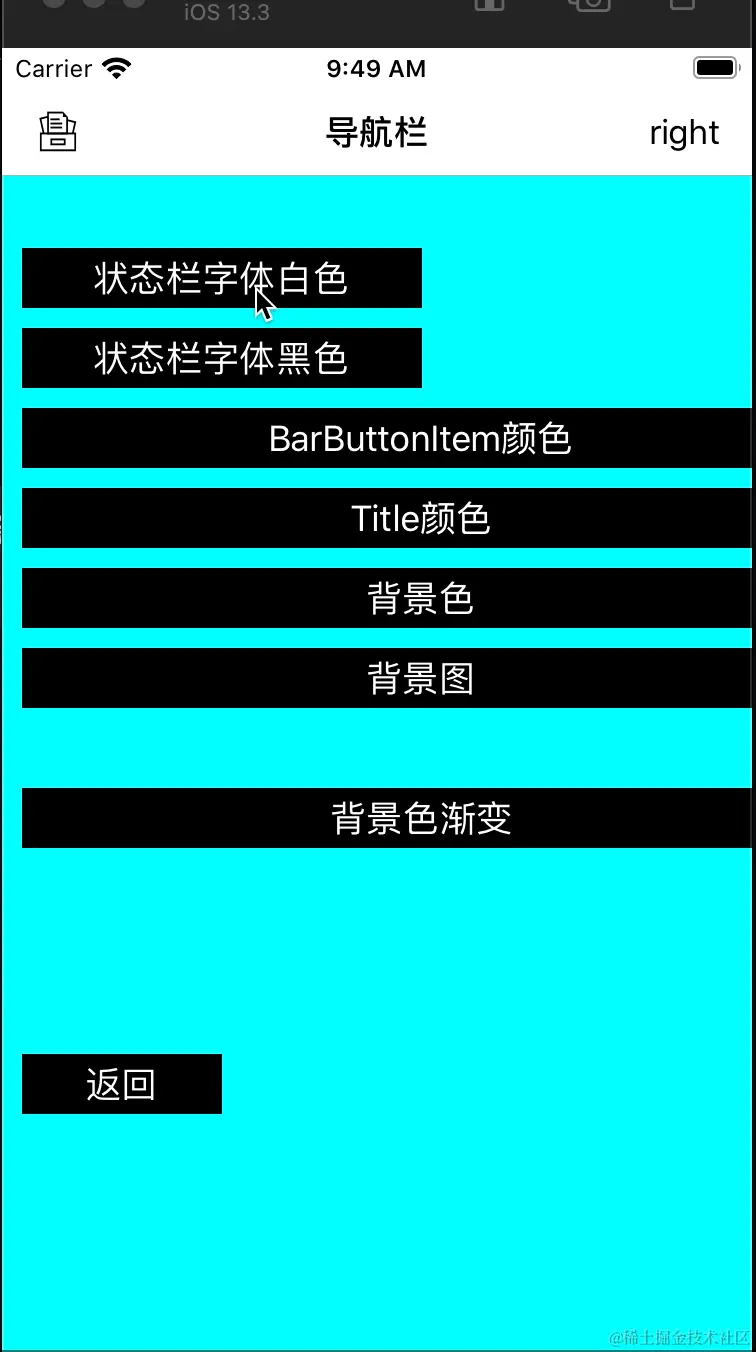Tap the 背景色 background color button
Viewport: 756px width, 1352px height.
click(x=420, y=598)
